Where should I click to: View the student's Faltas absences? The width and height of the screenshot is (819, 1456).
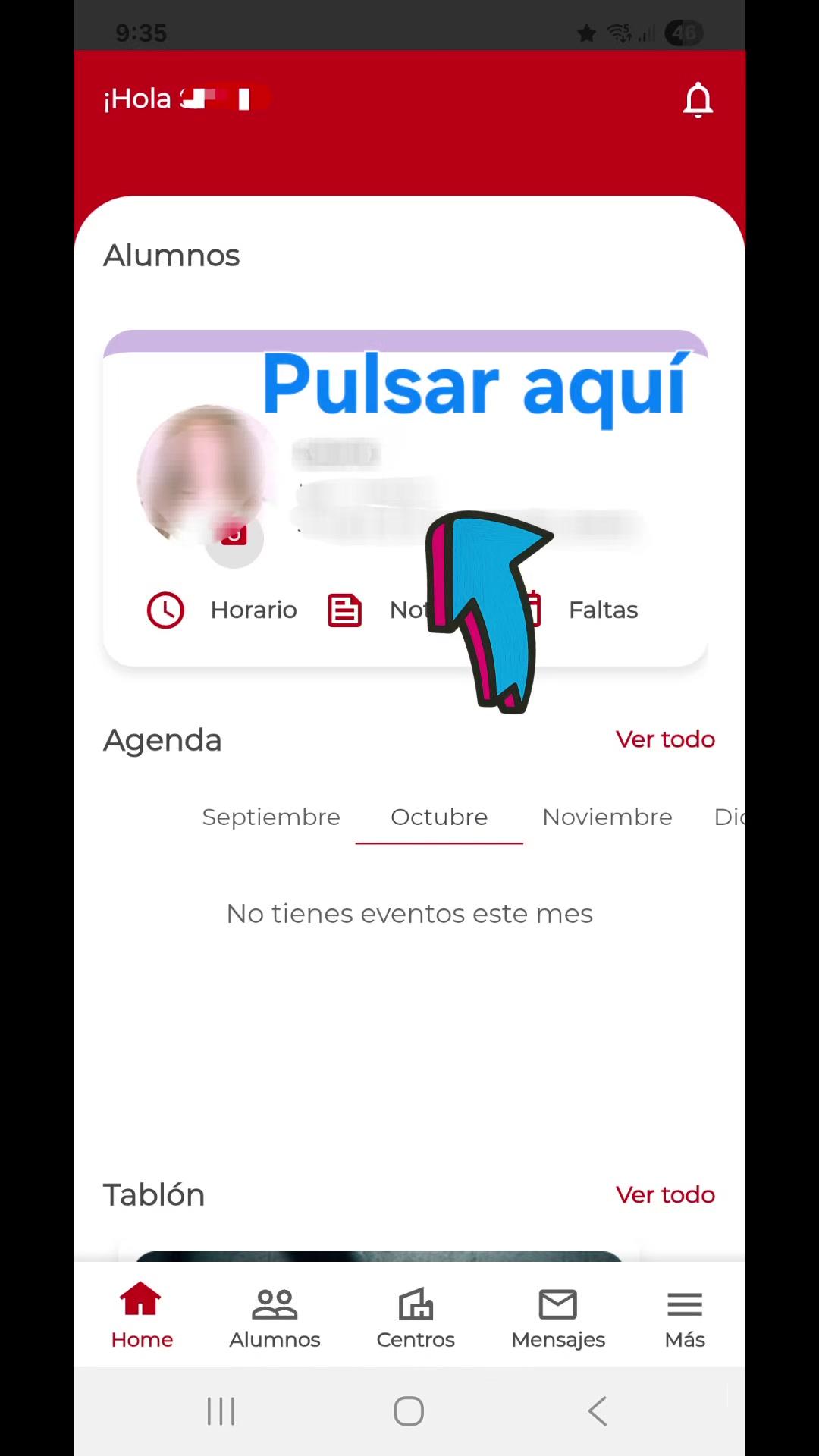point(602,610)
